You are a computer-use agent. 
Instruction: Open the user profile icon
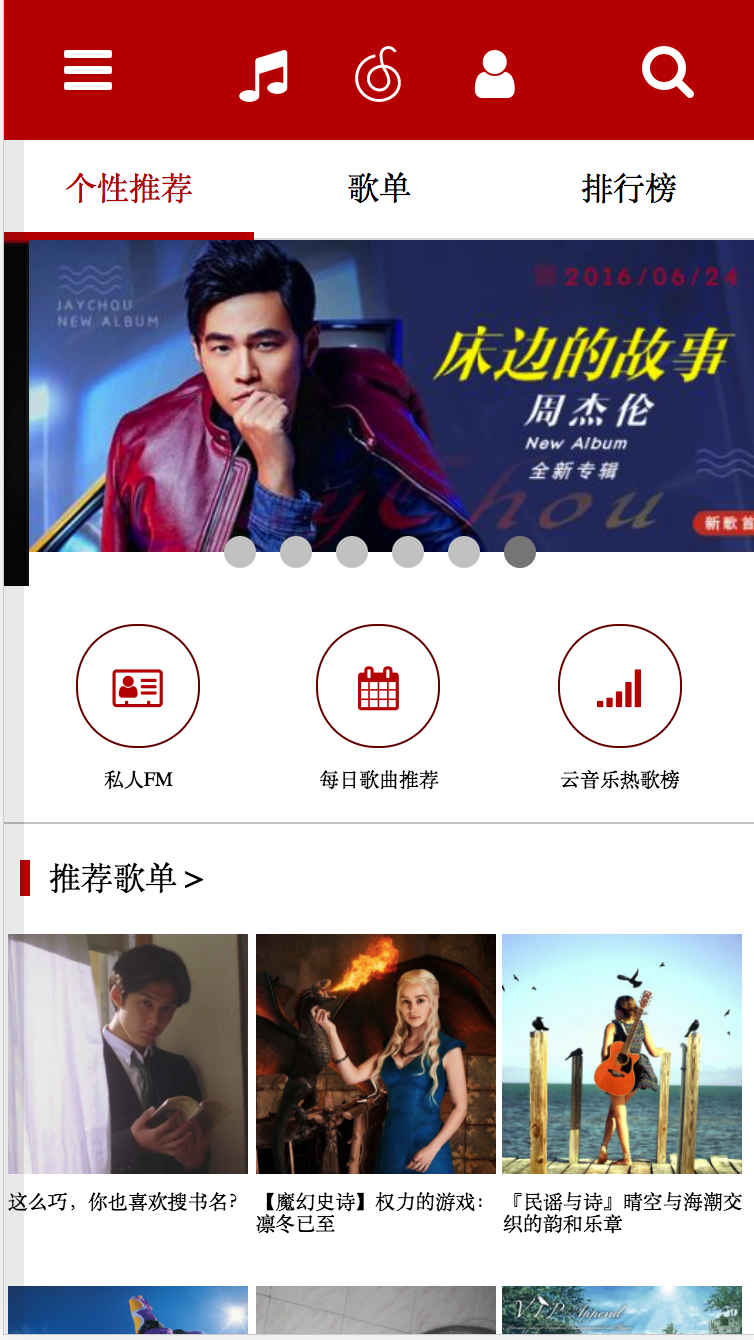(494, 74)
